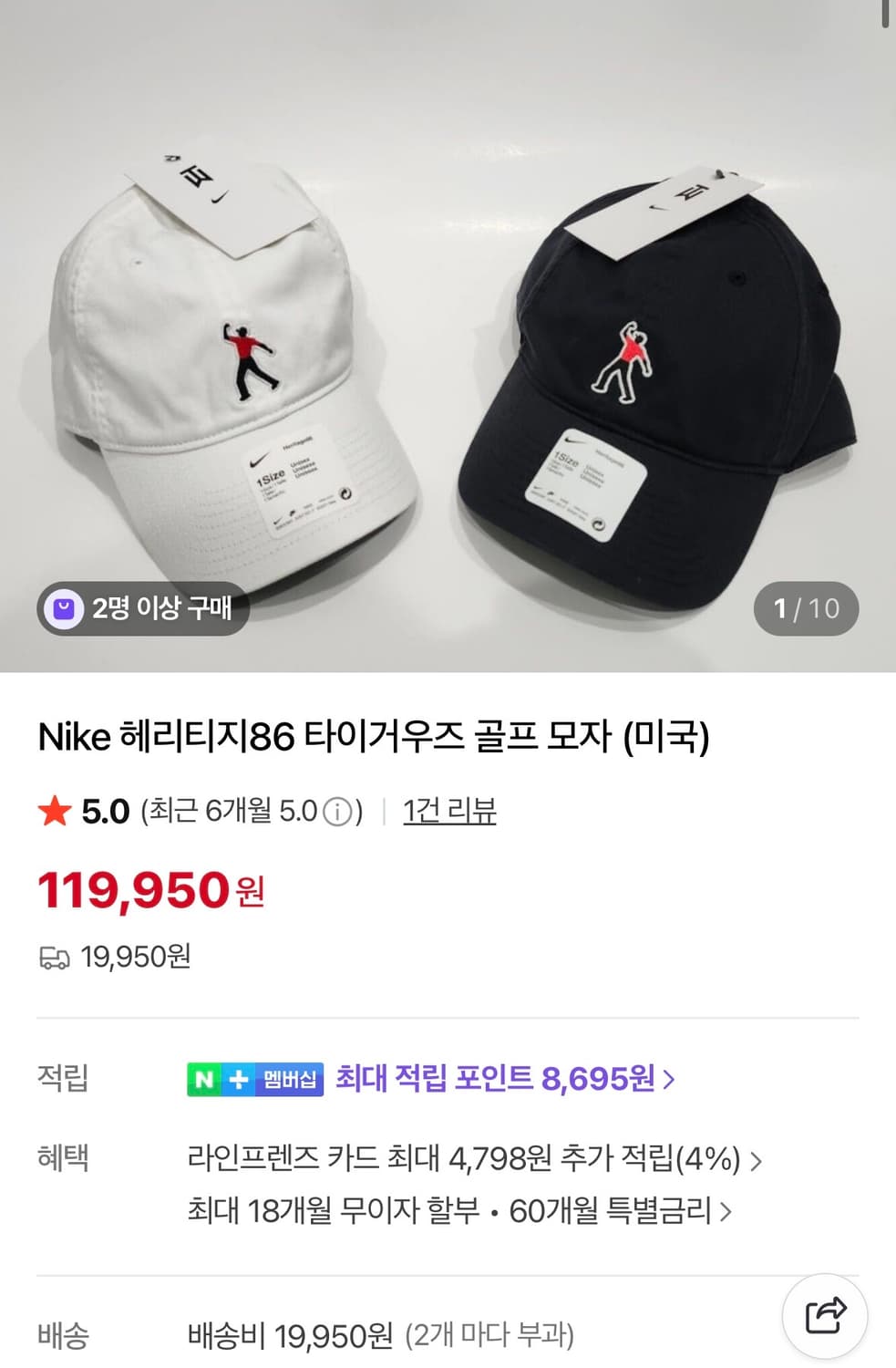896x1368 pixels.
Task: Tap the delivery truck icon beside 19,950원
Action: [55, 957]
